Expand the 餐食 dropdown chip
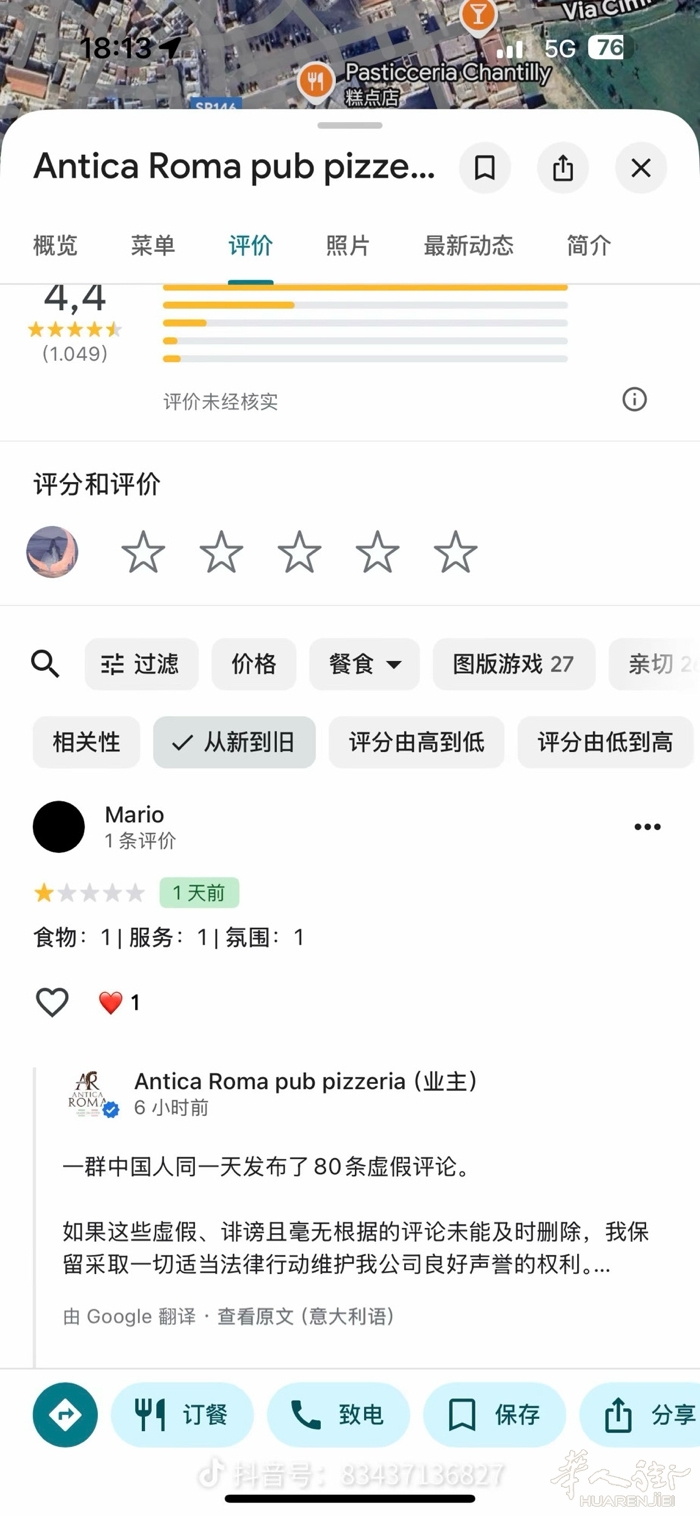 coord(365,664)
